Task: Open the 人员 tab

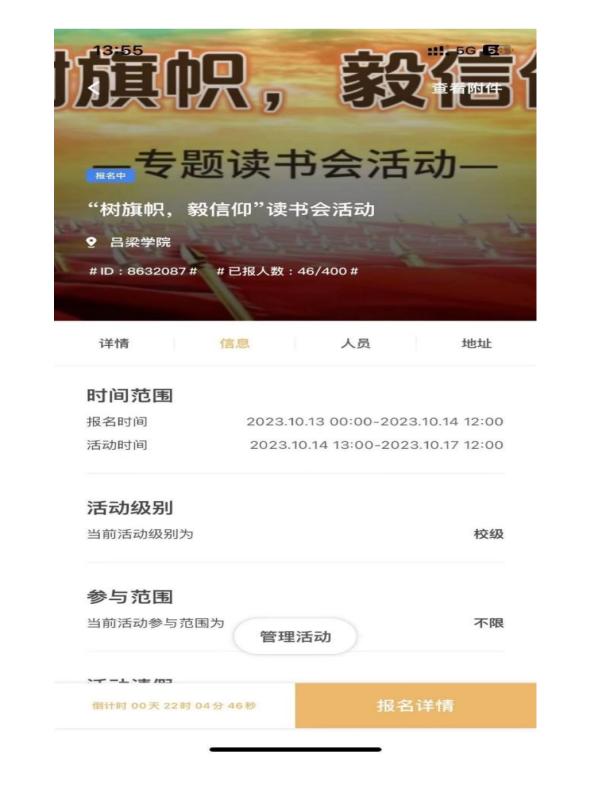Action: click(356, 344)
